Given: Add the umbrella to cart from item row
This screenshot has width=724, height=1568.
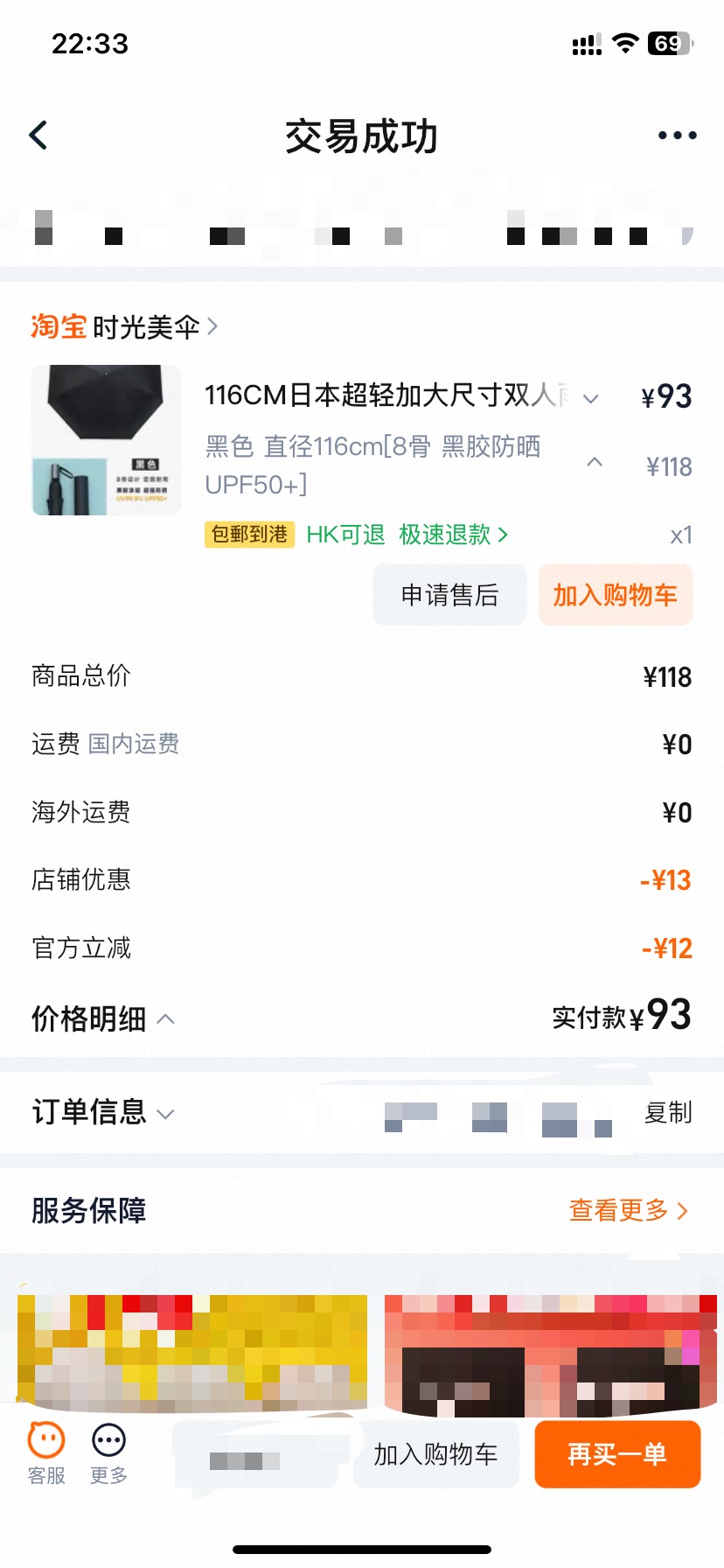Looking at the screenshot, I should [x=616, y=595].
